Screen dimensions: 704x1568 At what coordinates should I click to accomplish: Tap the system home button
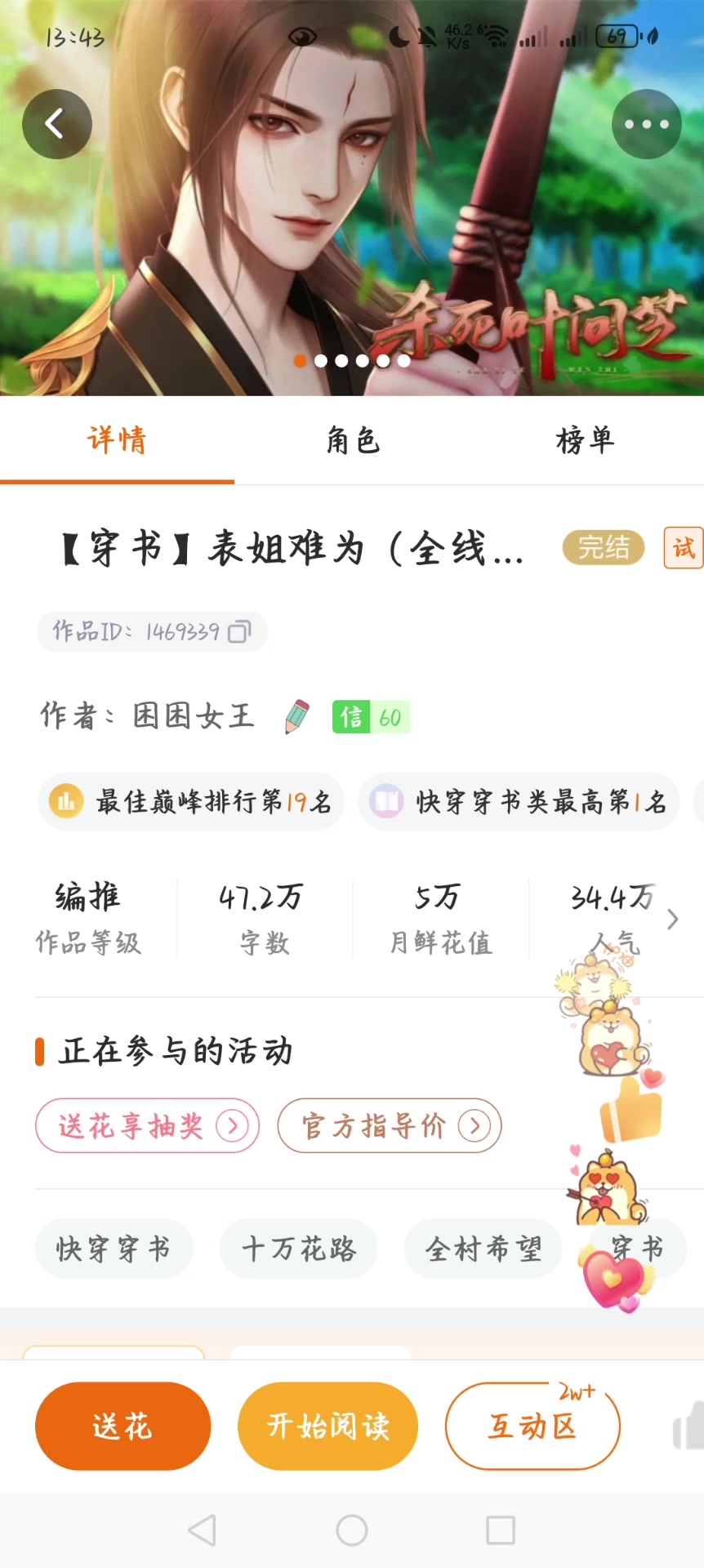tap(352, 1530)
